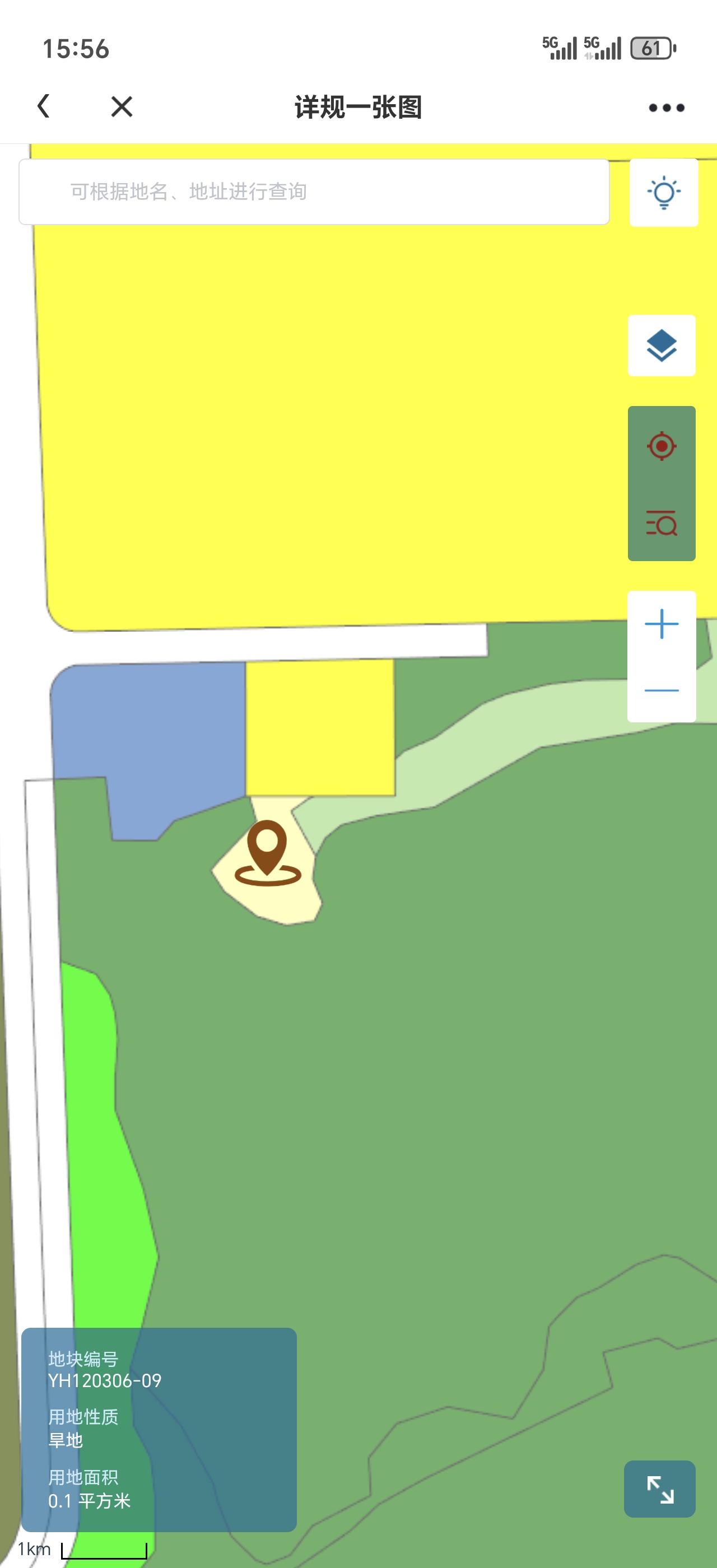This screenshot has height=1568, width=717.
Task: Locate my current position on map
Action: [662, 446]
